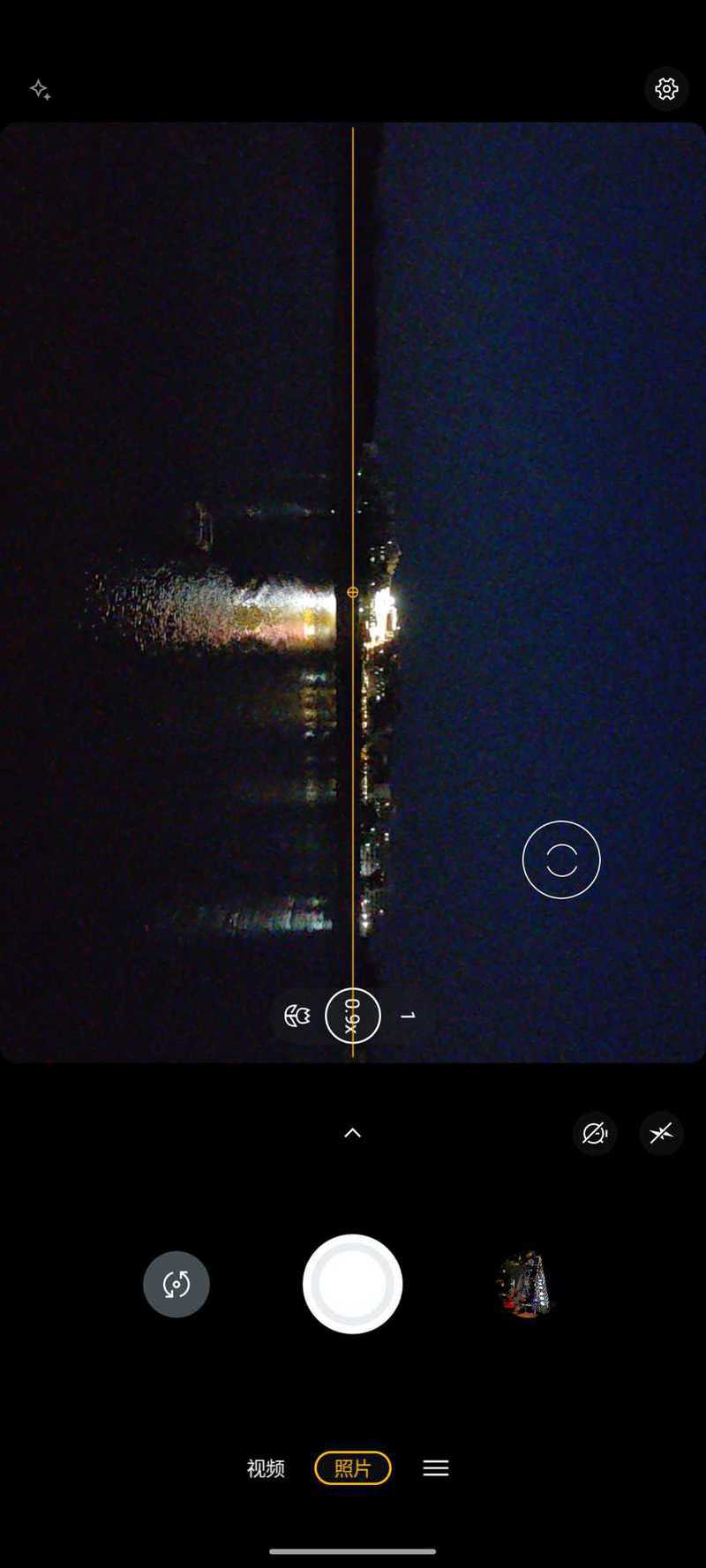Switch between front and rear camera
The height and width of the screenshot is (1568, 706).
click(176, 1284)
